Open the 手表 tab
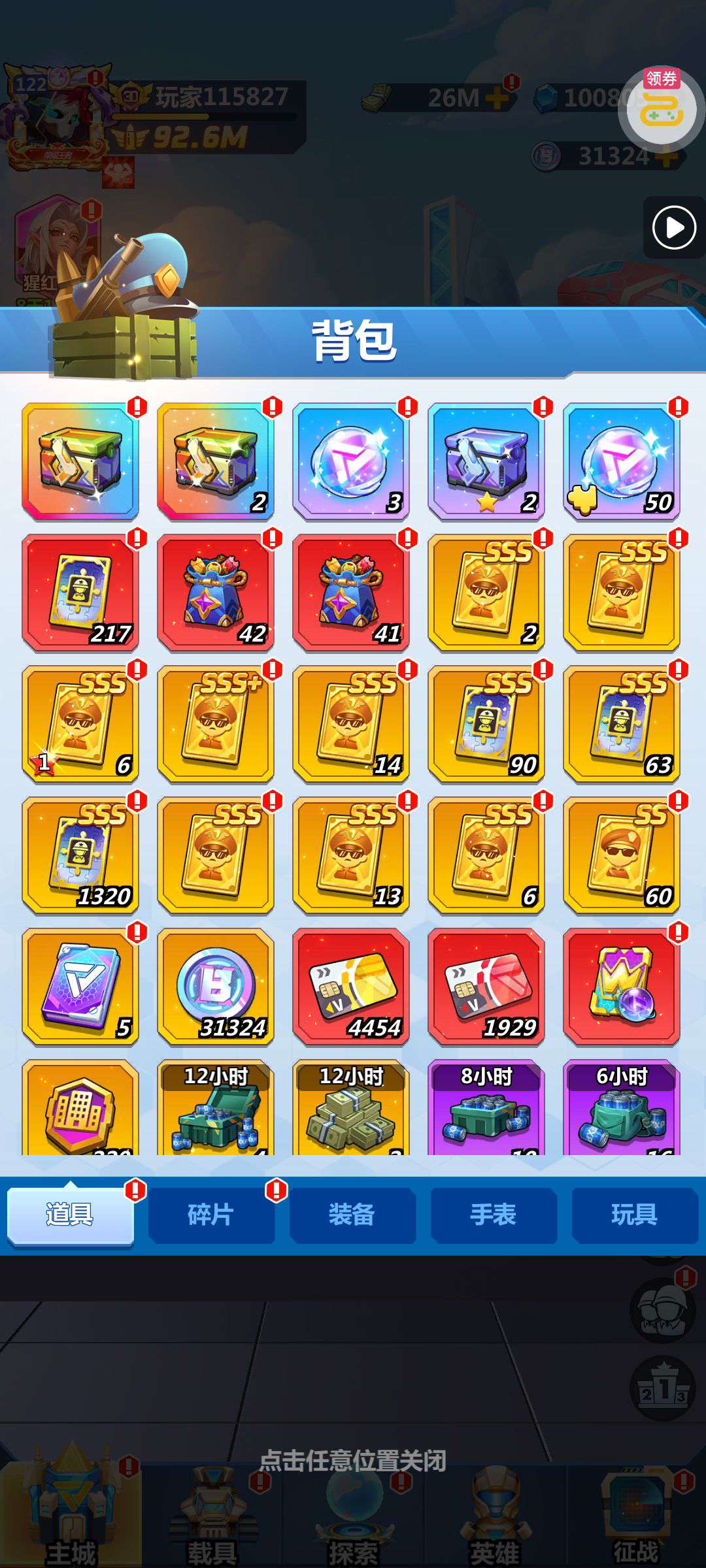The height and width of the screenshot is (1568, 706). pyautogui.click(x=494, y=1215)
